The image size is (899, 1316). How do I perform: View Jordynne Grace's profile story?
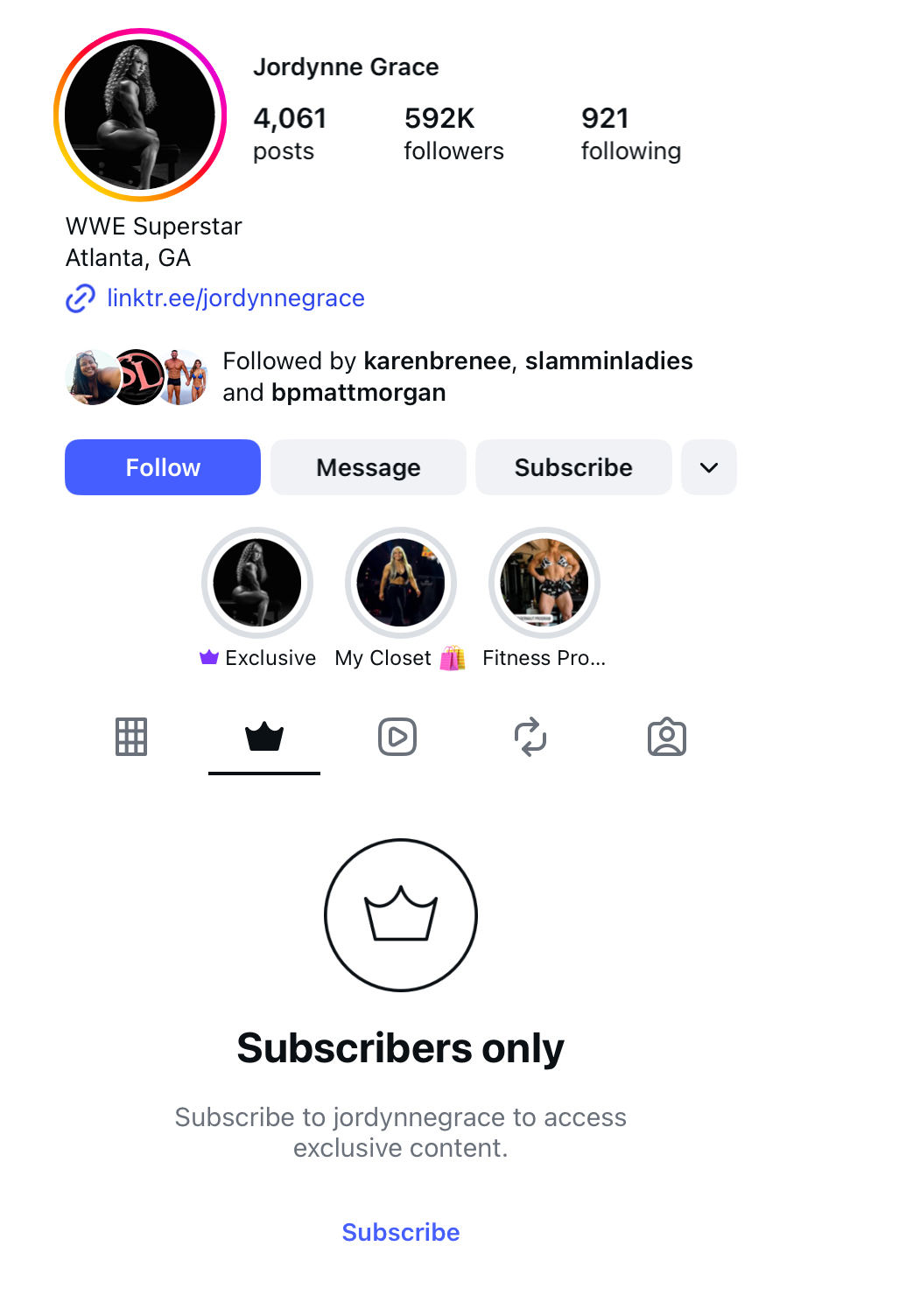click(x=140, y=115)
